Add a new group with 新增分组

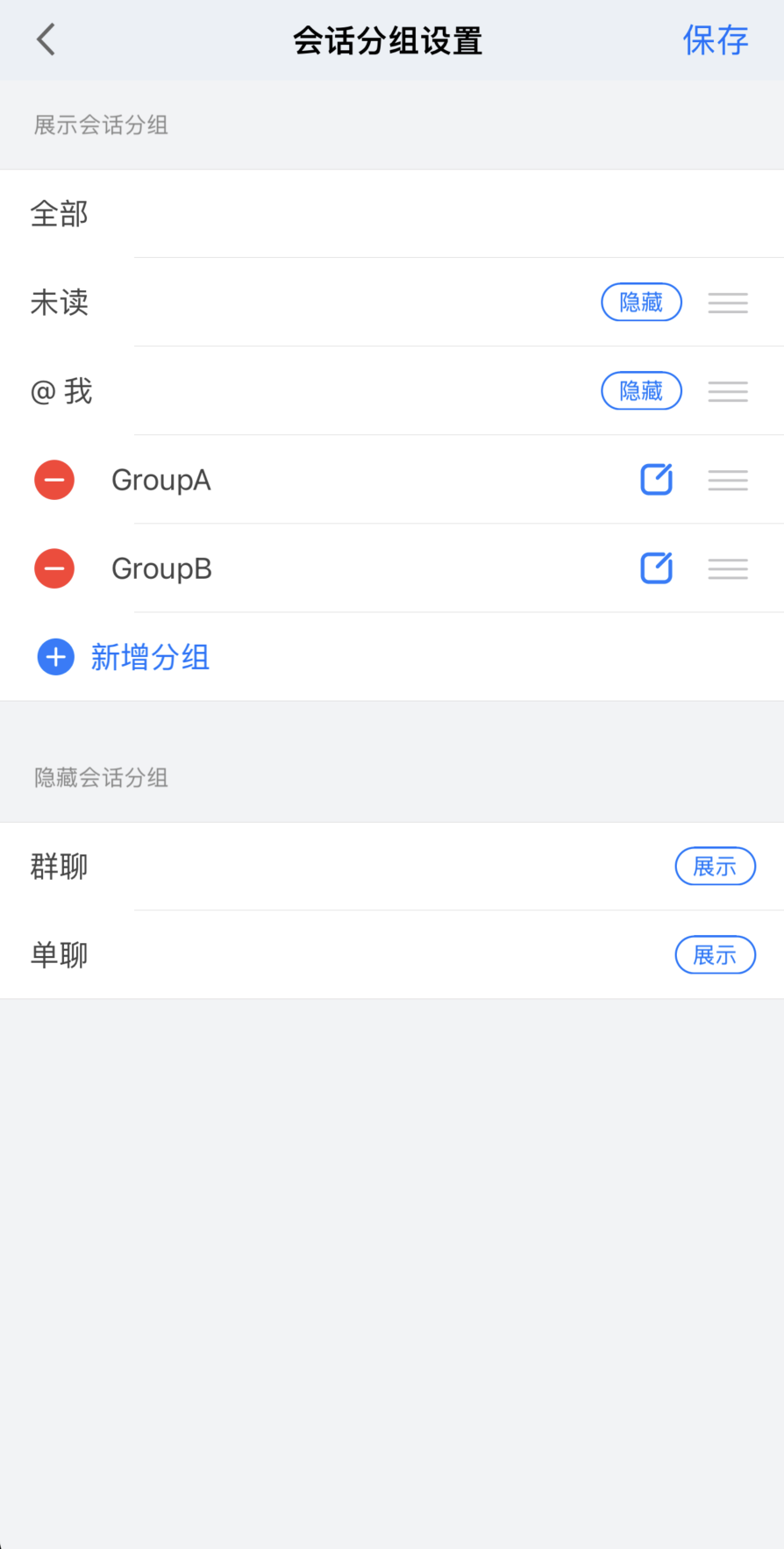pyautogui.click(x=124, y=657)
